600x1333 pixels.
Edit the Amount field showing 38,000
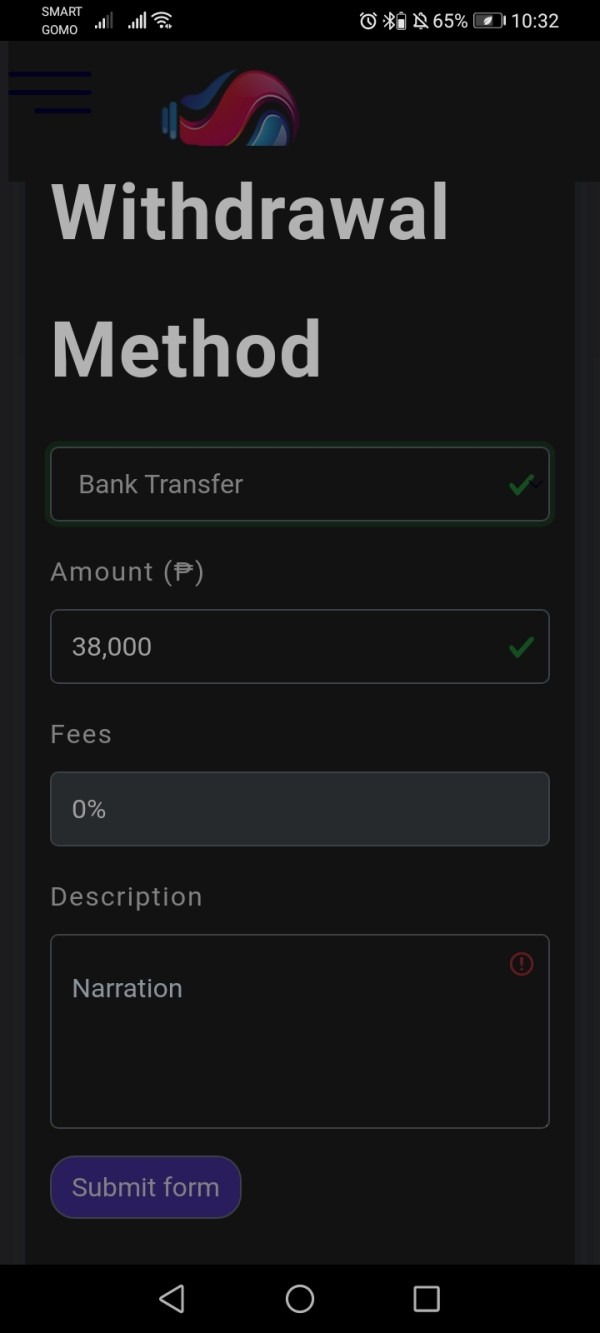pyautogui.click(x=300, y=646)
